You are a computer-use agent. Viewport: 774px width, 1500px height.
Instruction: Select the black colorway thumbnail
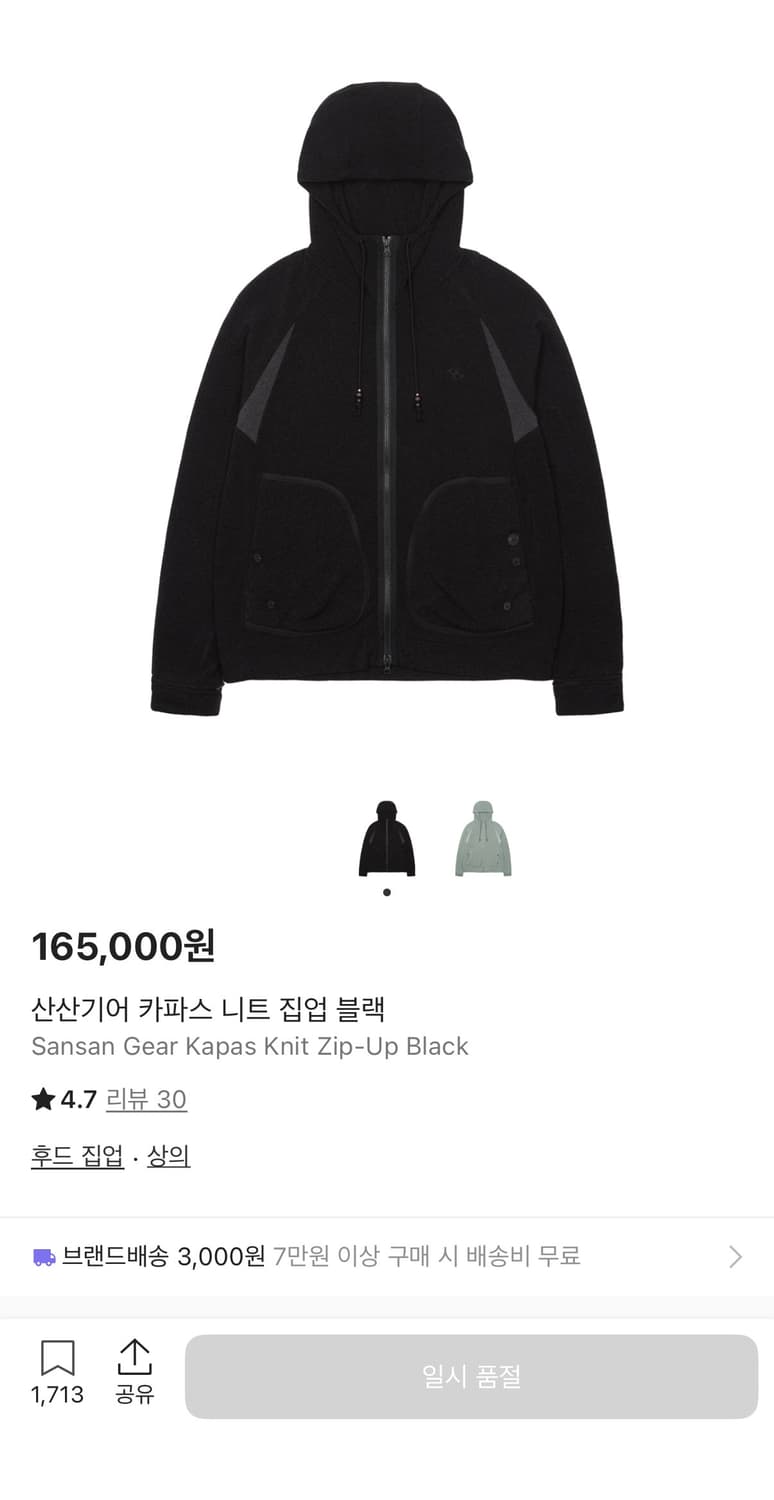pyautogui.click(x=386, y=840)
